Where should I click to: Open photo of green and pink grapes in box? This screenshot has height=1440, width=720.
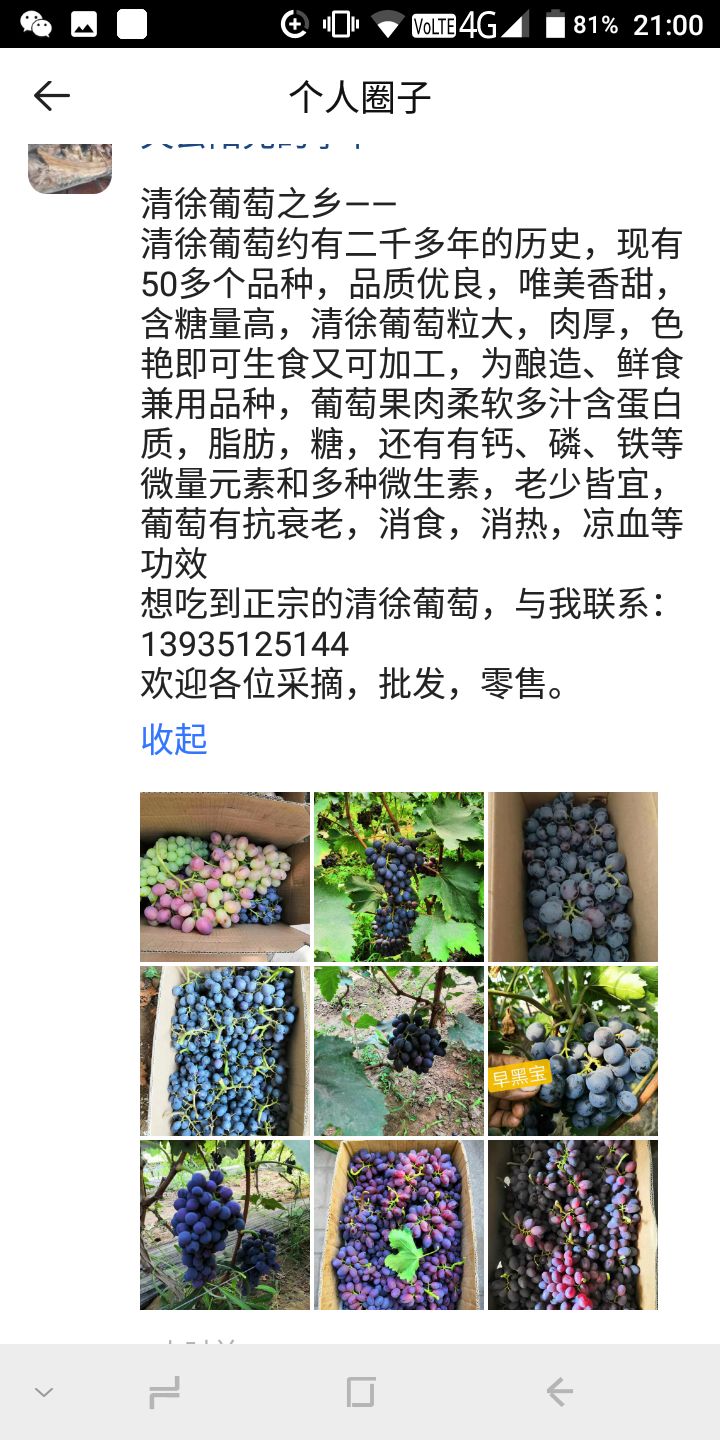pos(225,877)
